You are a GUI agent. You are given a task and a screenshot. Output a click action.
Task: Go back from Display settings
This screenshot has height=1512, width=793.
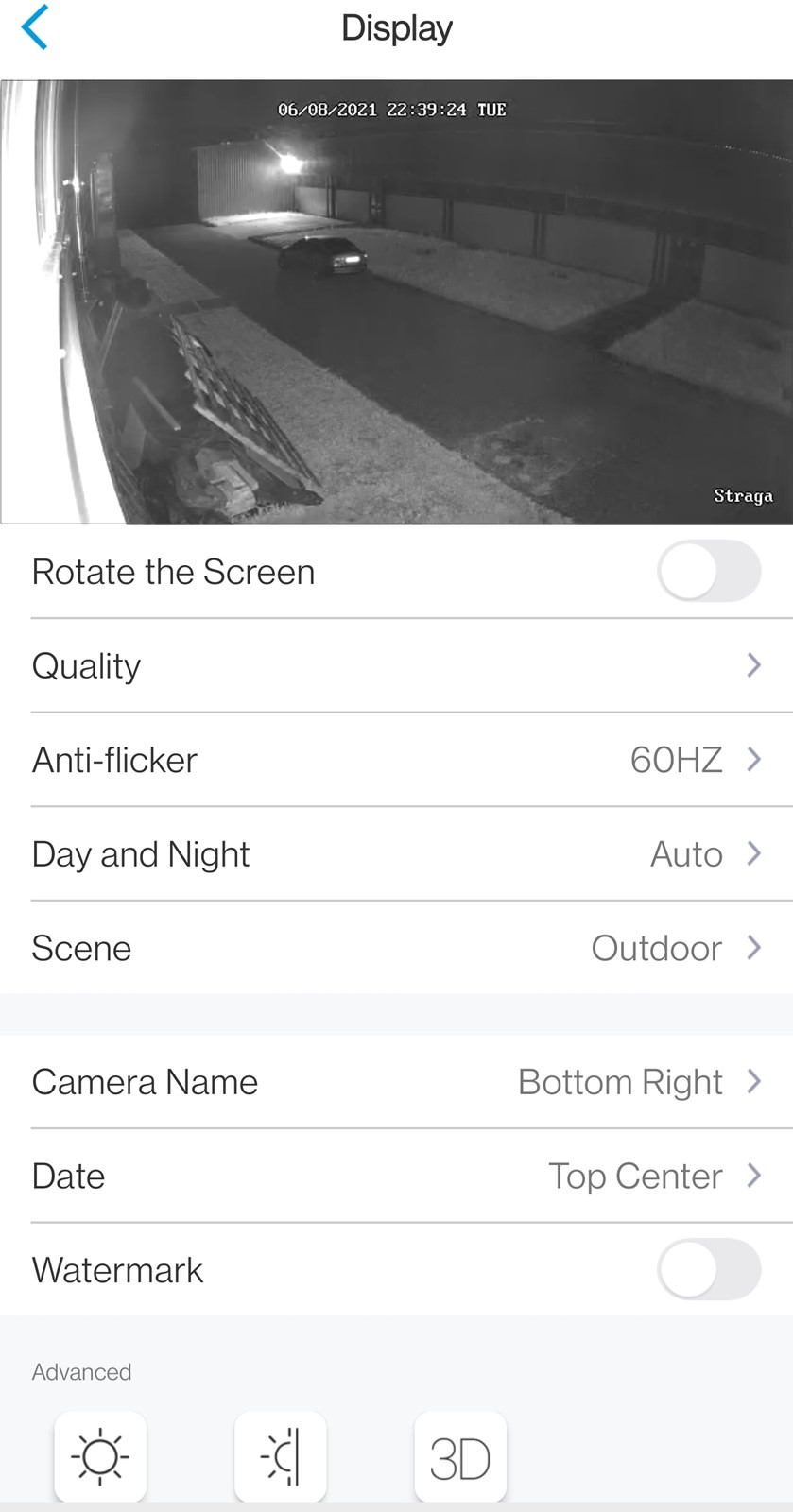coord(34,27)
